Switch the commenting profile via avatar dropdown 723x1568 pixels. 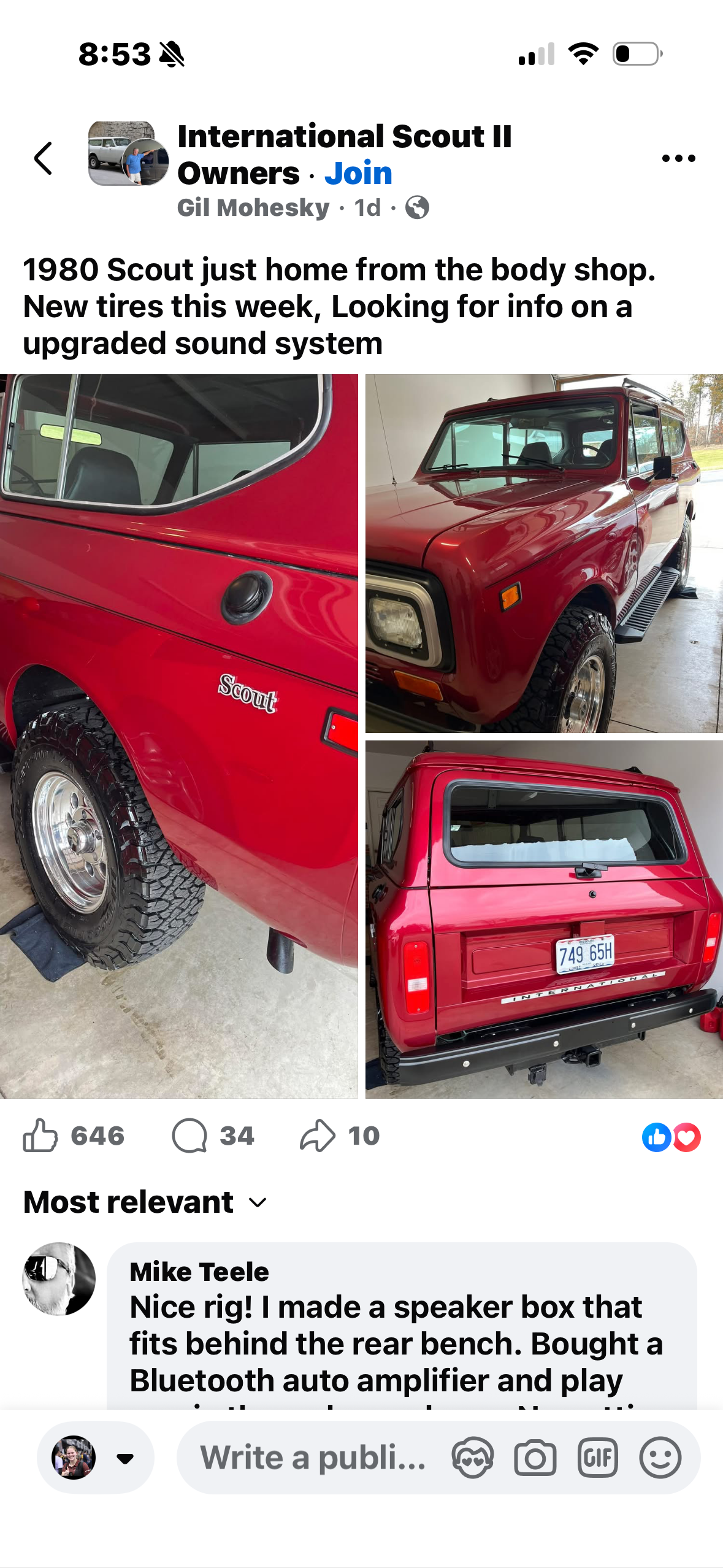pyautogui.click(x=96, y=1458)
